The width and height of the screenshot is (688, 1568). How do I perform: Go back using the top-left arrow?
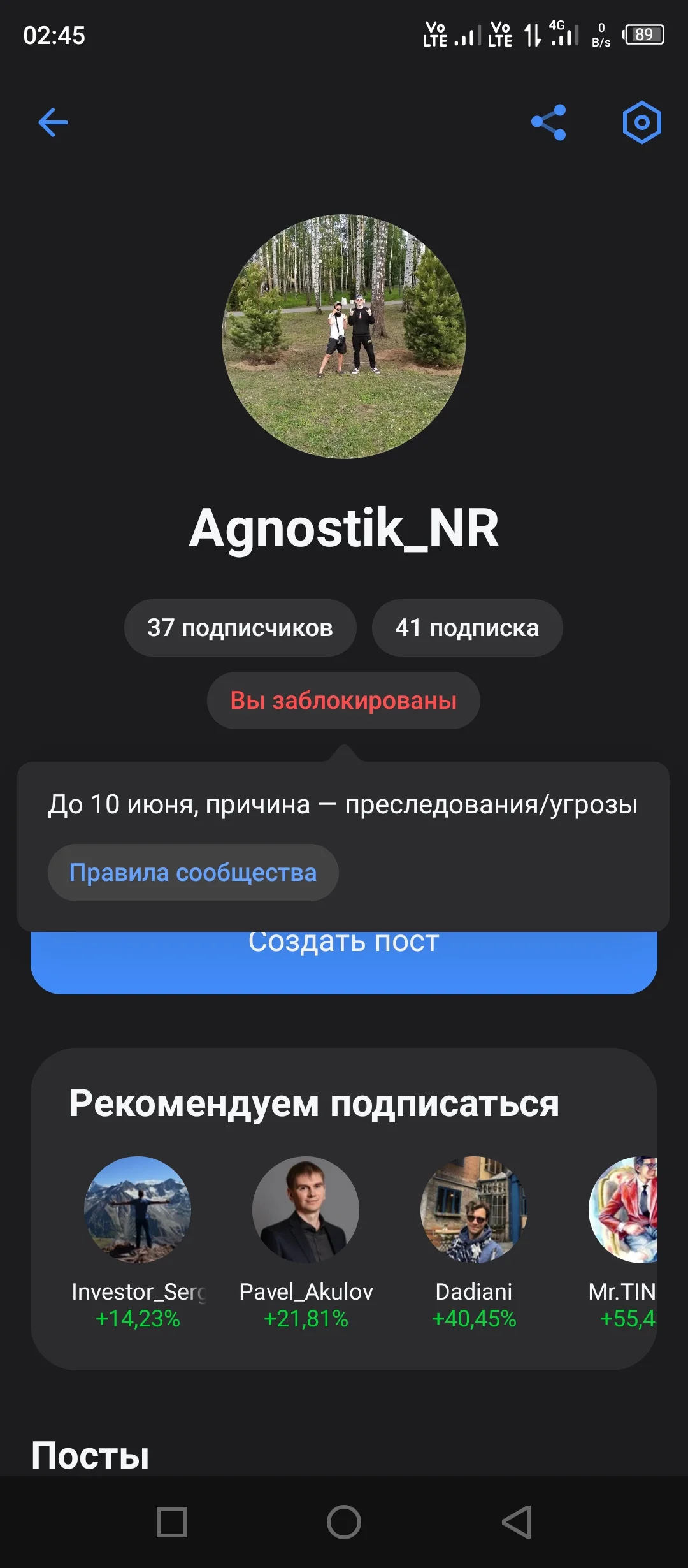tap(54, 122)
